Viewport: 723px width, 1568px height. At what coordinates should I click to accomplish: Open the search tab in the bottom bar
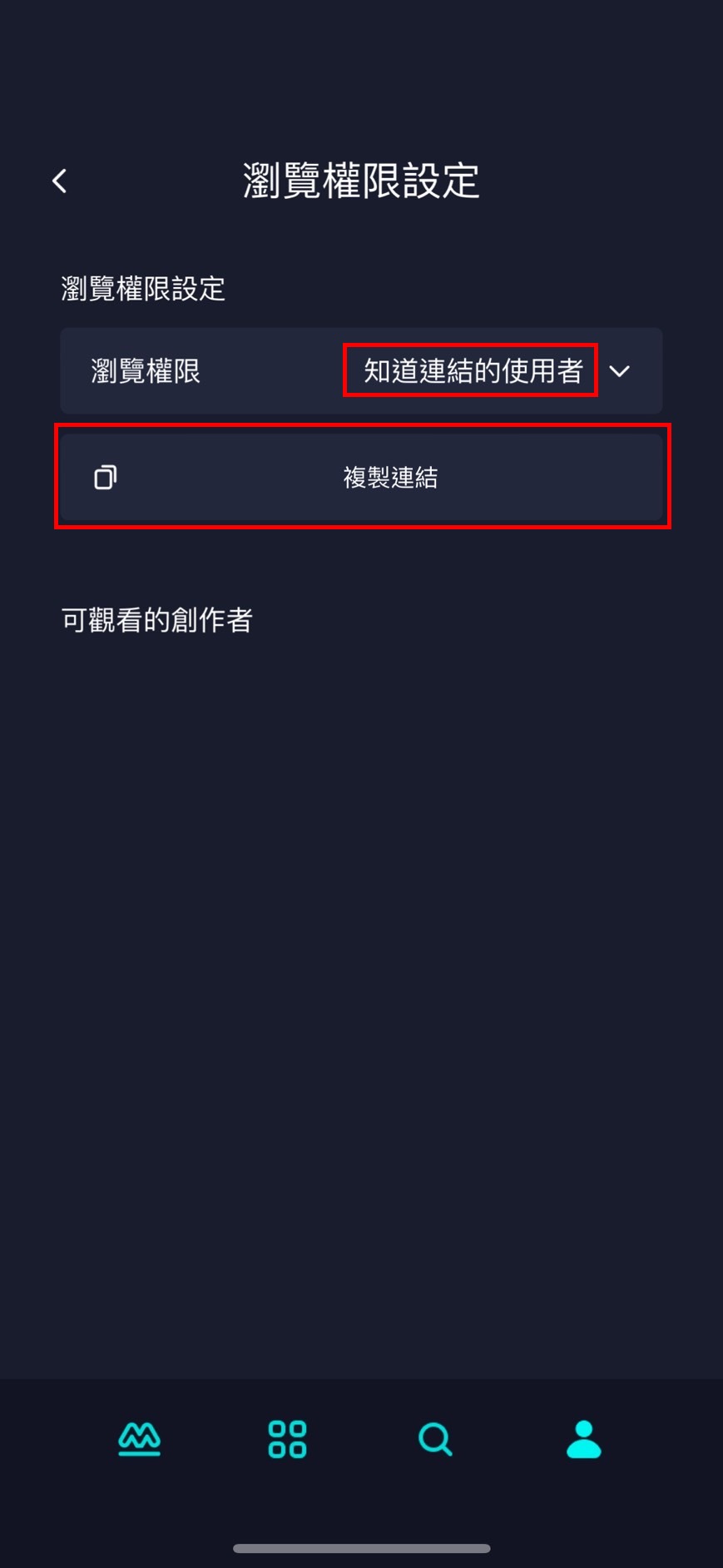coord(435,1439)
